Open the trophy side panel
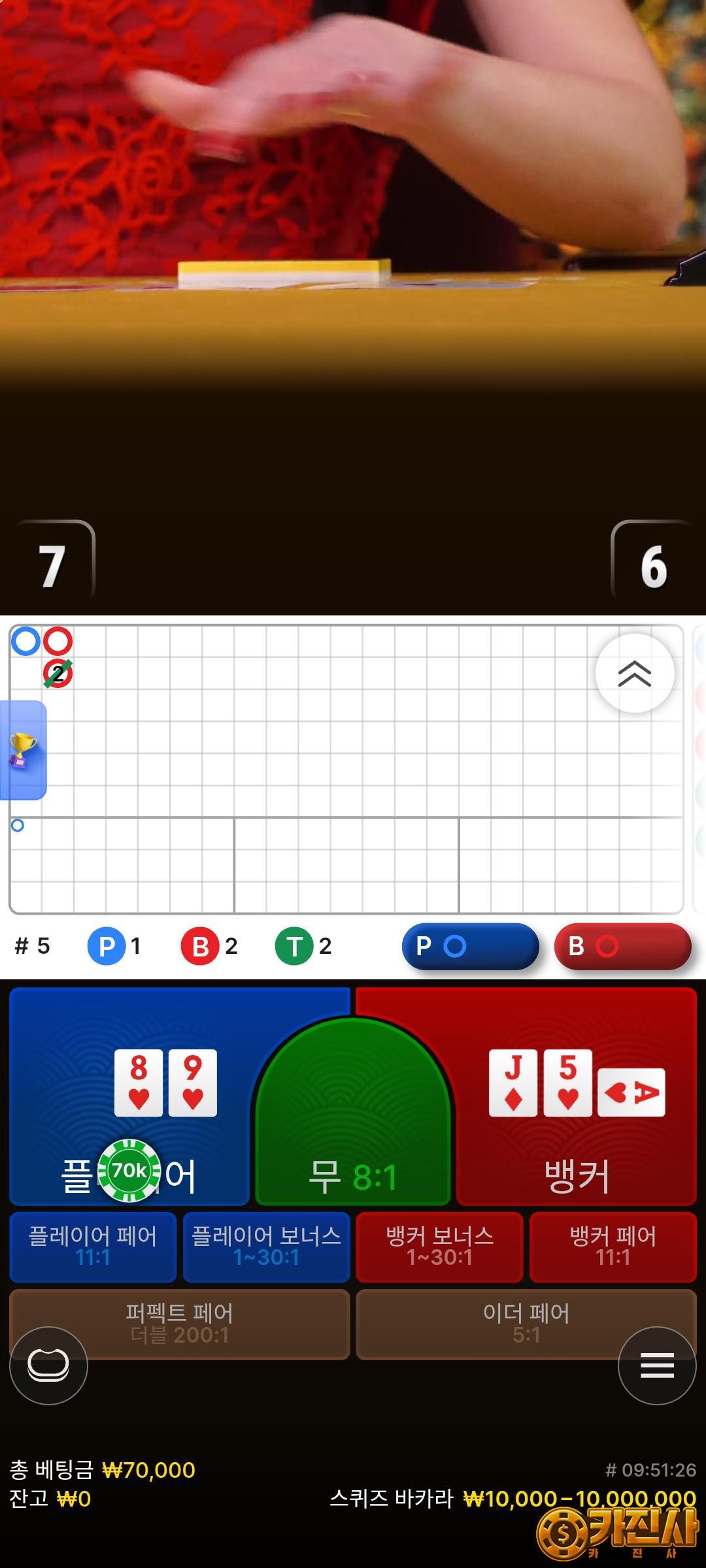This screenshot has width=706, height=1568. (x=22, y=750)
